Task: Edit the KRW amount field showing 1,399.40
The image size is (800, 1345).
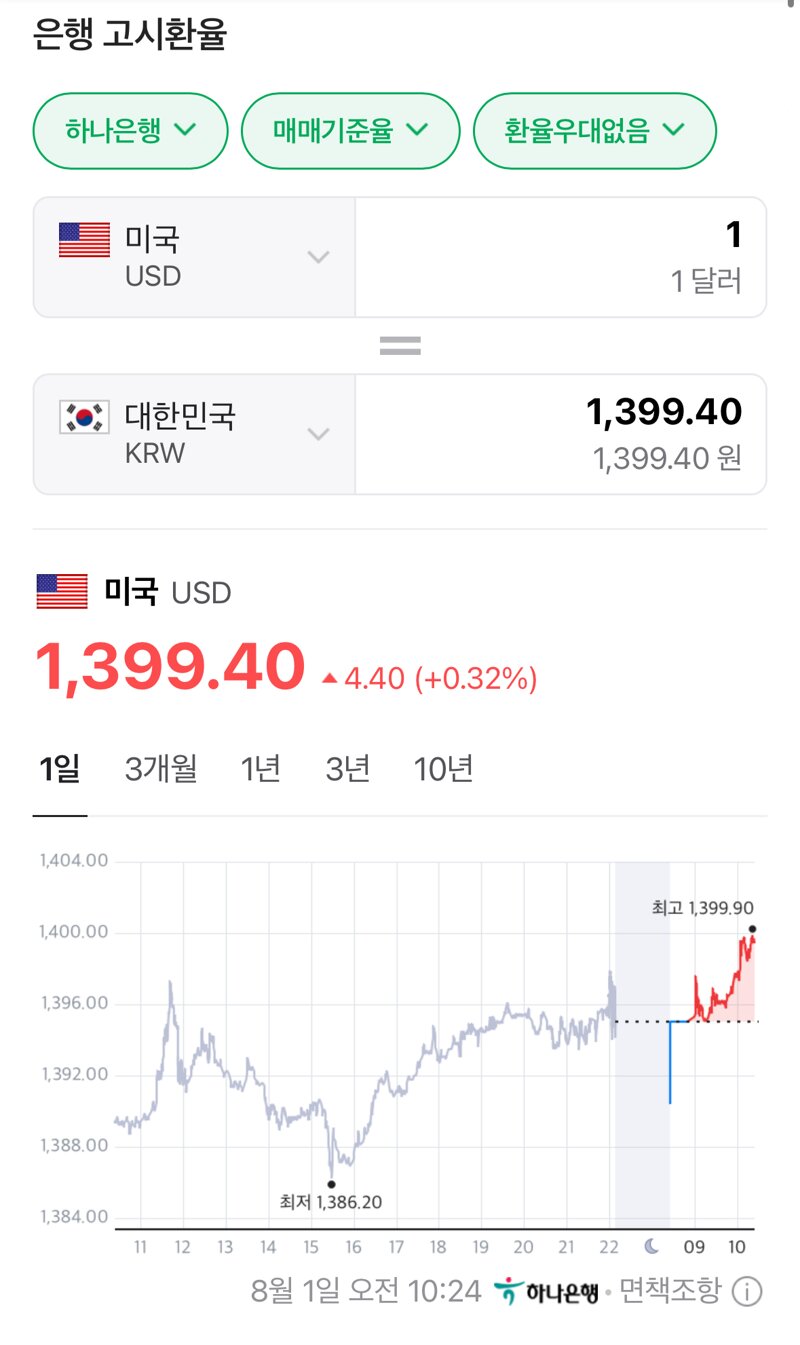Action: (x=561, y=434)
